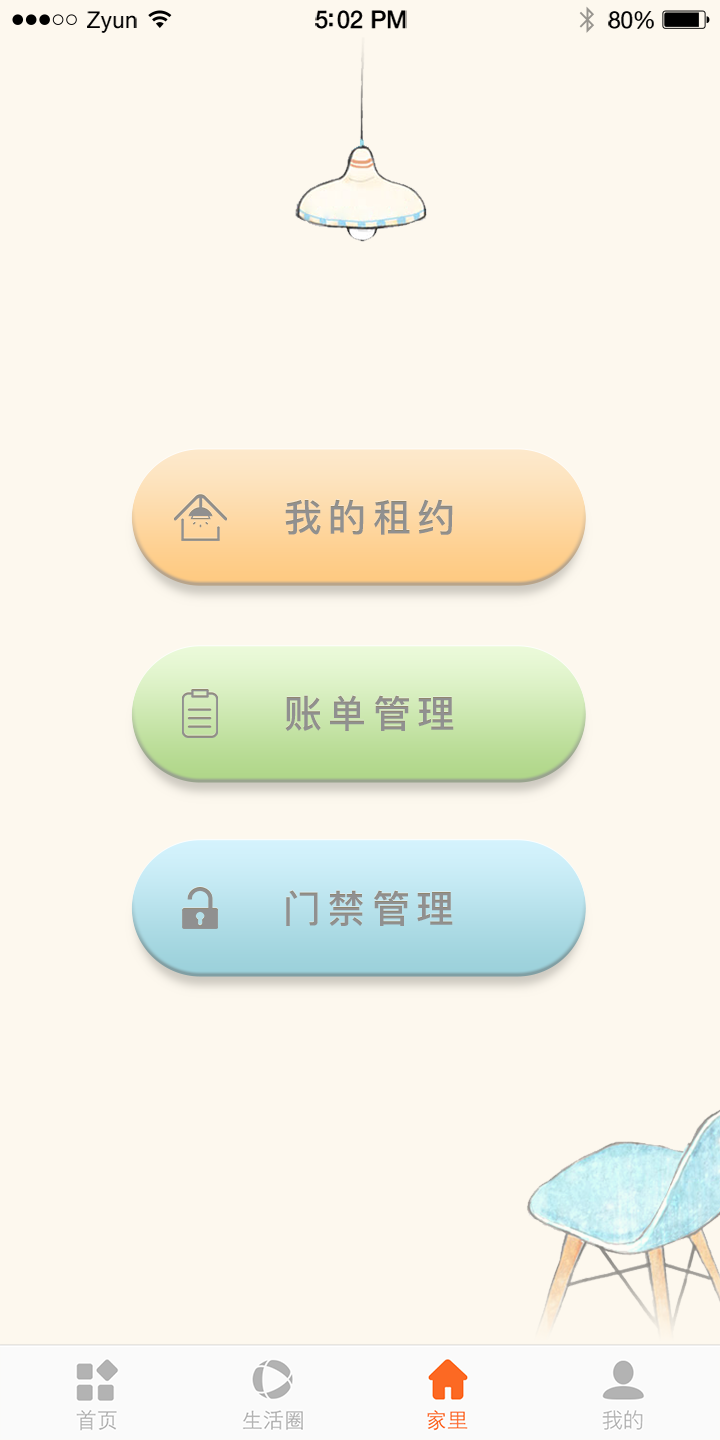Tap the orange home icon for 家里 tab

[446, 1378]
